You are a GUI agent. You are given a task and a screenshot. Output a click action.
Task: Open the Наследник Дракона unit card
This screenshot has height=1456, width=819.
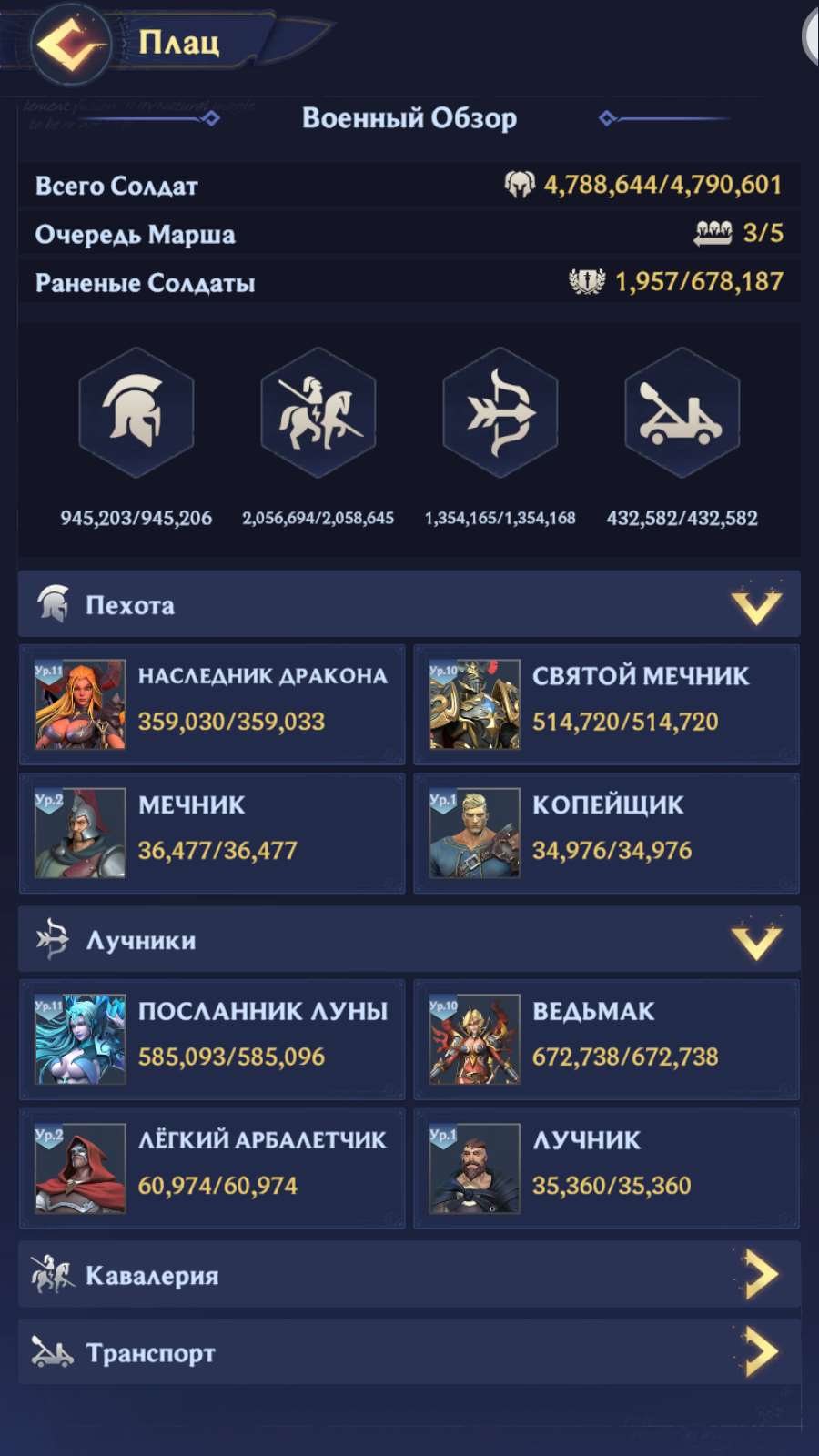(x=212, y=704)
